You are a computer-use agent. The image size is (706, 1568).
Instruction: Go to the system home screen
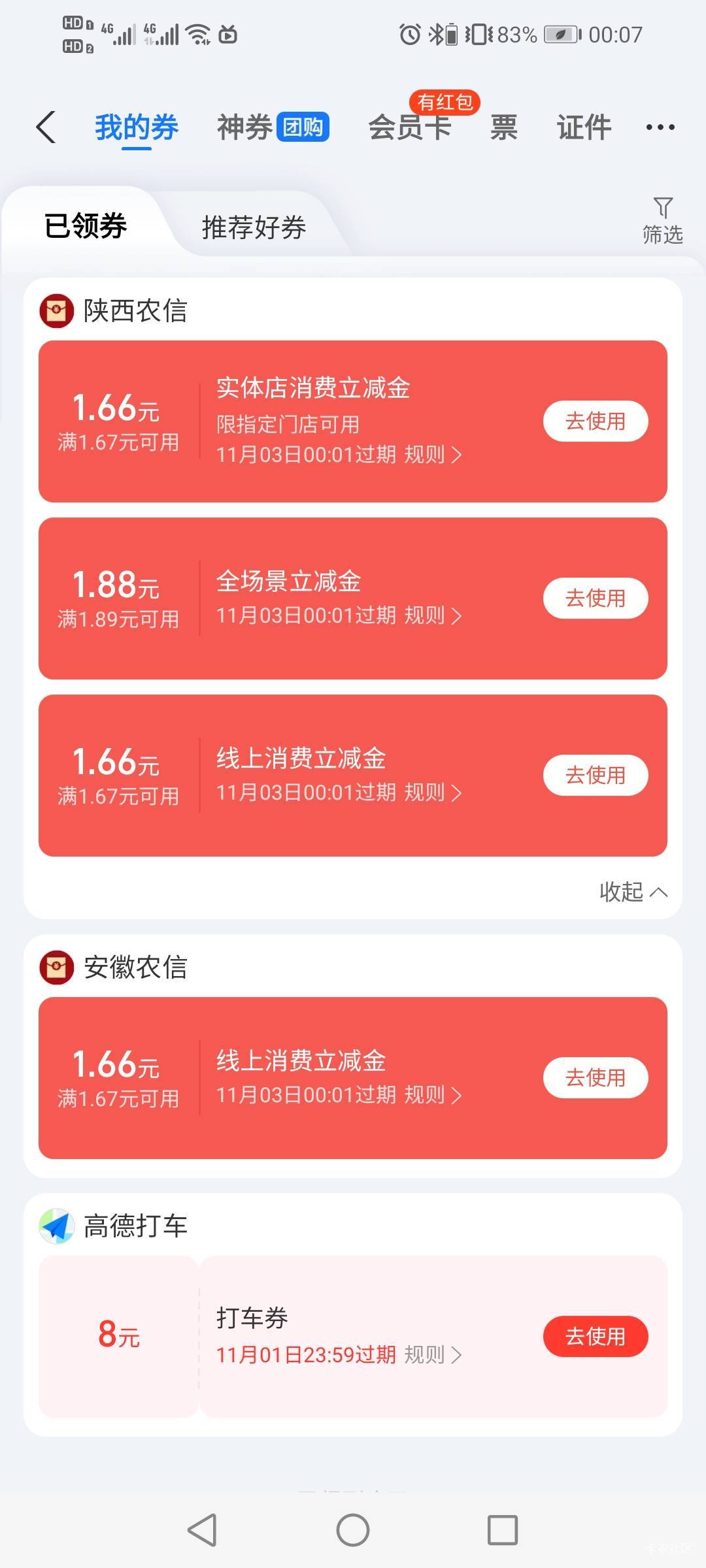click(x=353, y=1530)
